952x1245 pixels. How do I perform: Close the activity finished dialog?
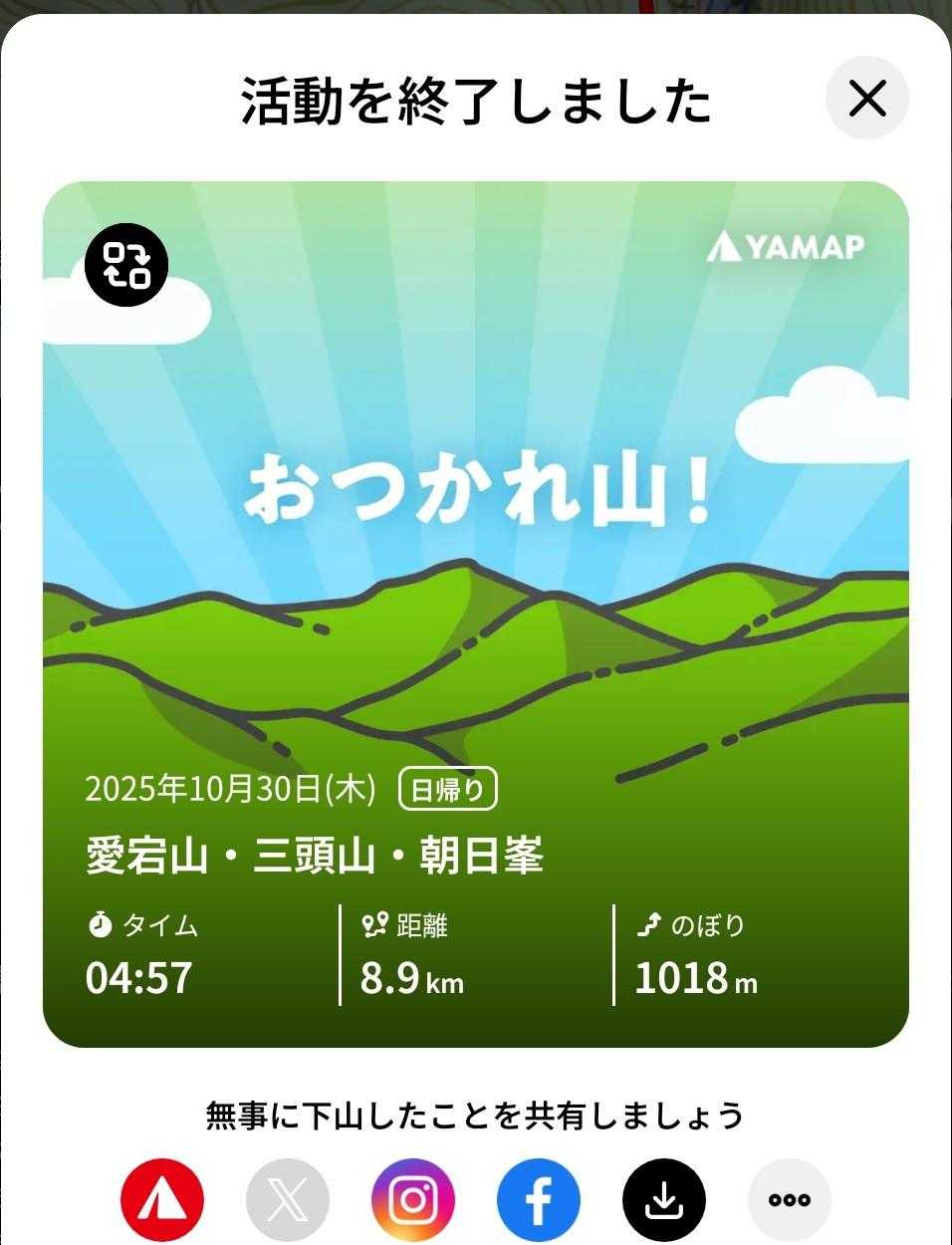(867, 99)
